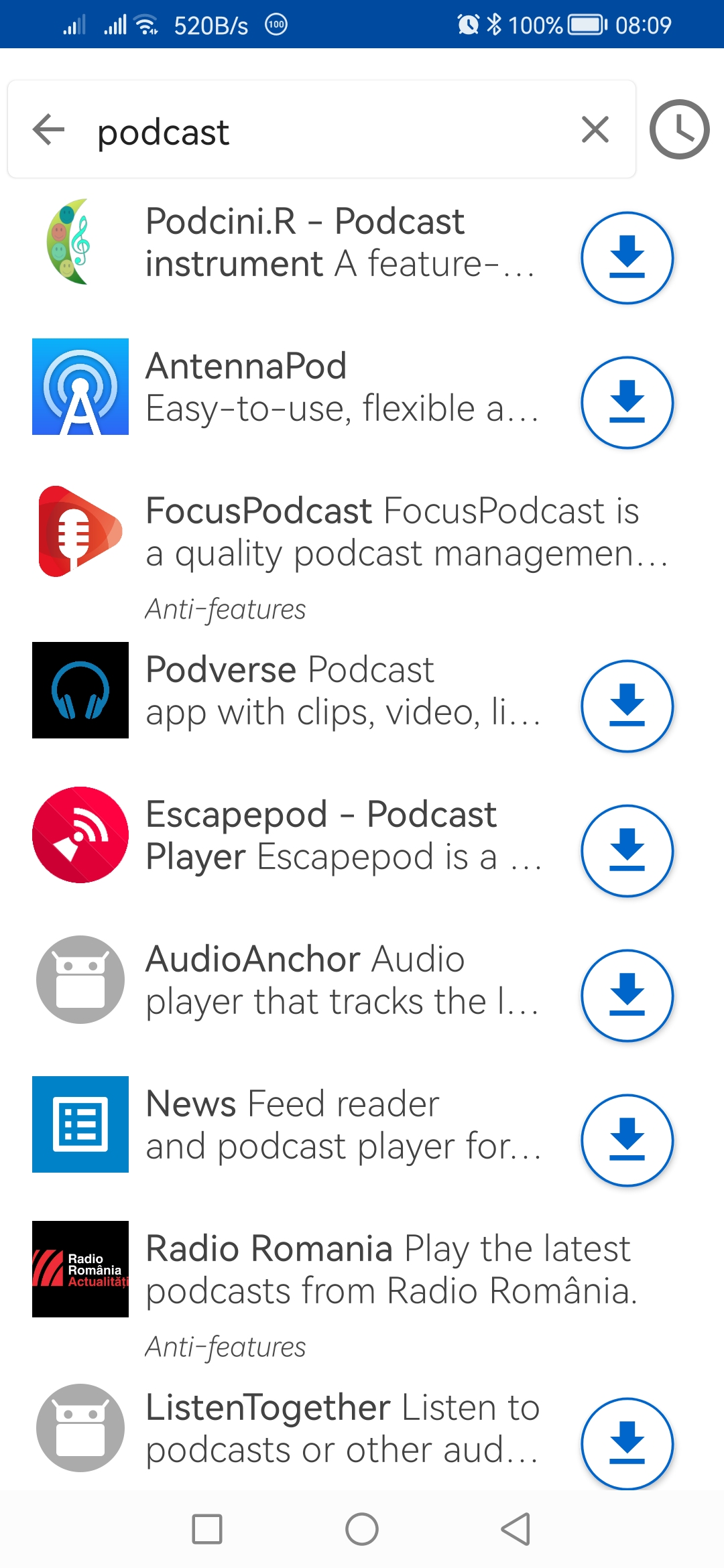Open the AudioAnchor app details

coord(342,980)
